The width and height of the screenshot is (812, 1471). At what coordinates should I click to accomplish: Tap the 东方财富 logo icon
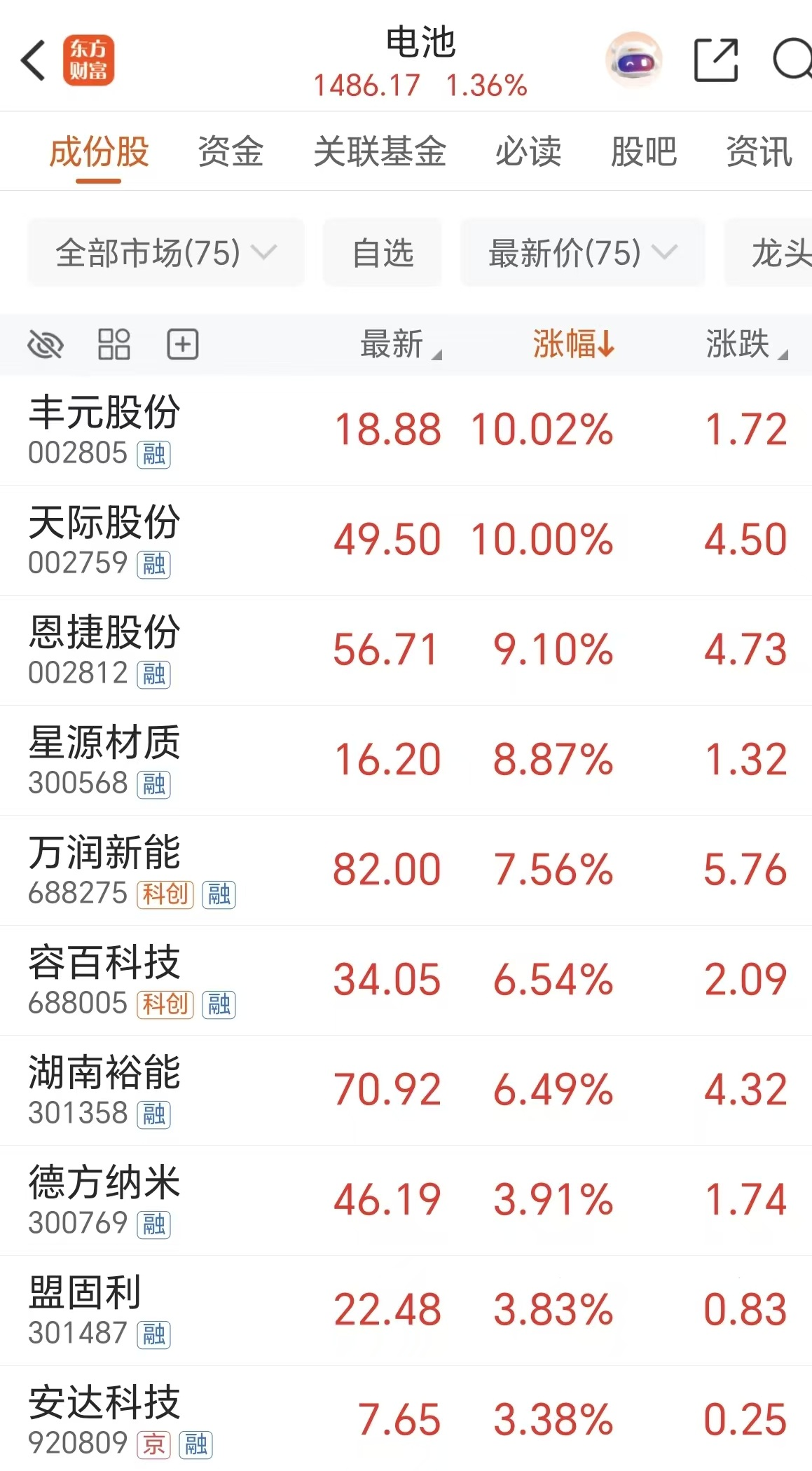click(90, 60)
